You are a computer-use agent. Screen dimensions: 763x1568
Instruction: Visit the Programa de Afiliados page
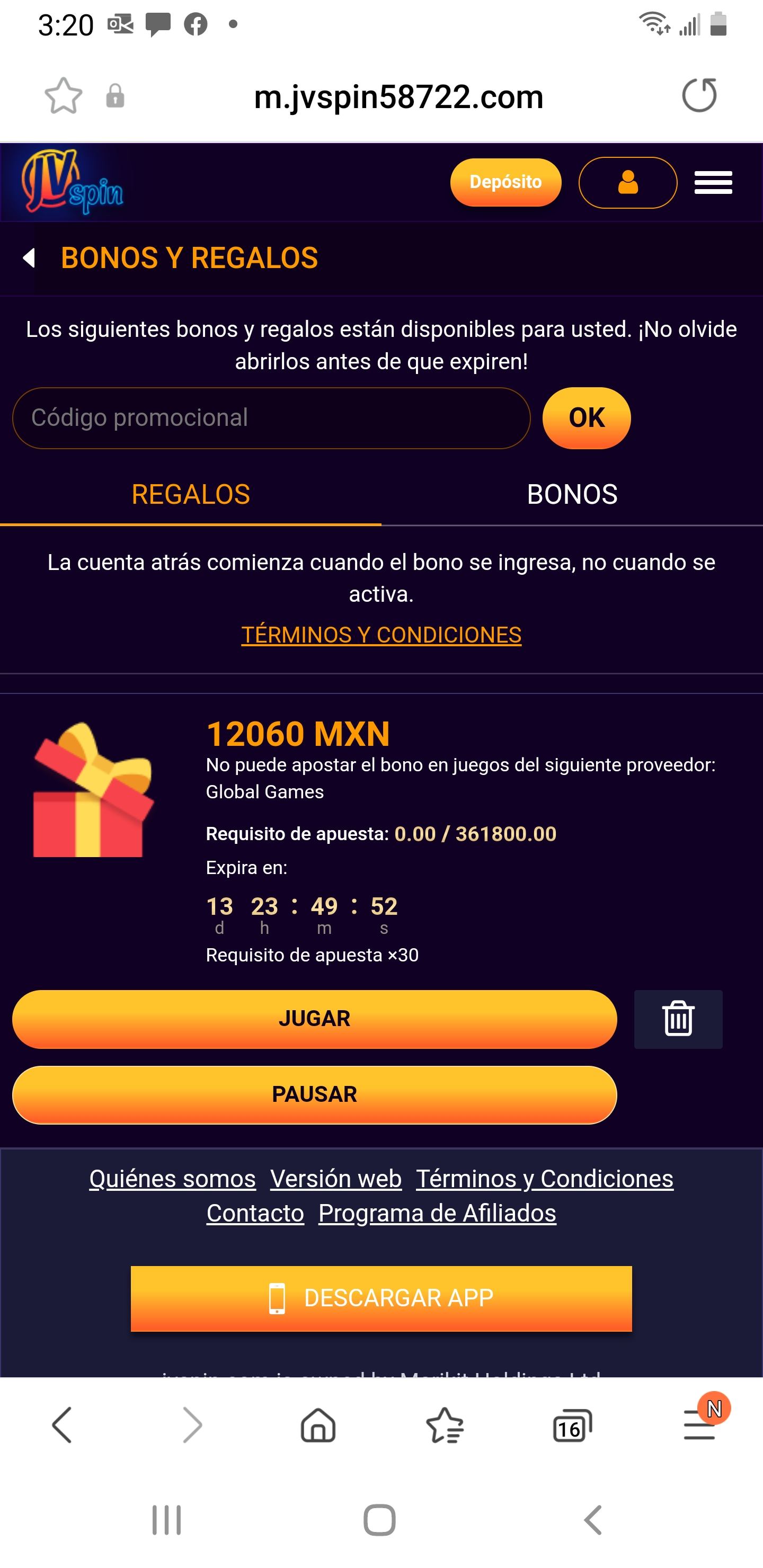pos(437,1214)
